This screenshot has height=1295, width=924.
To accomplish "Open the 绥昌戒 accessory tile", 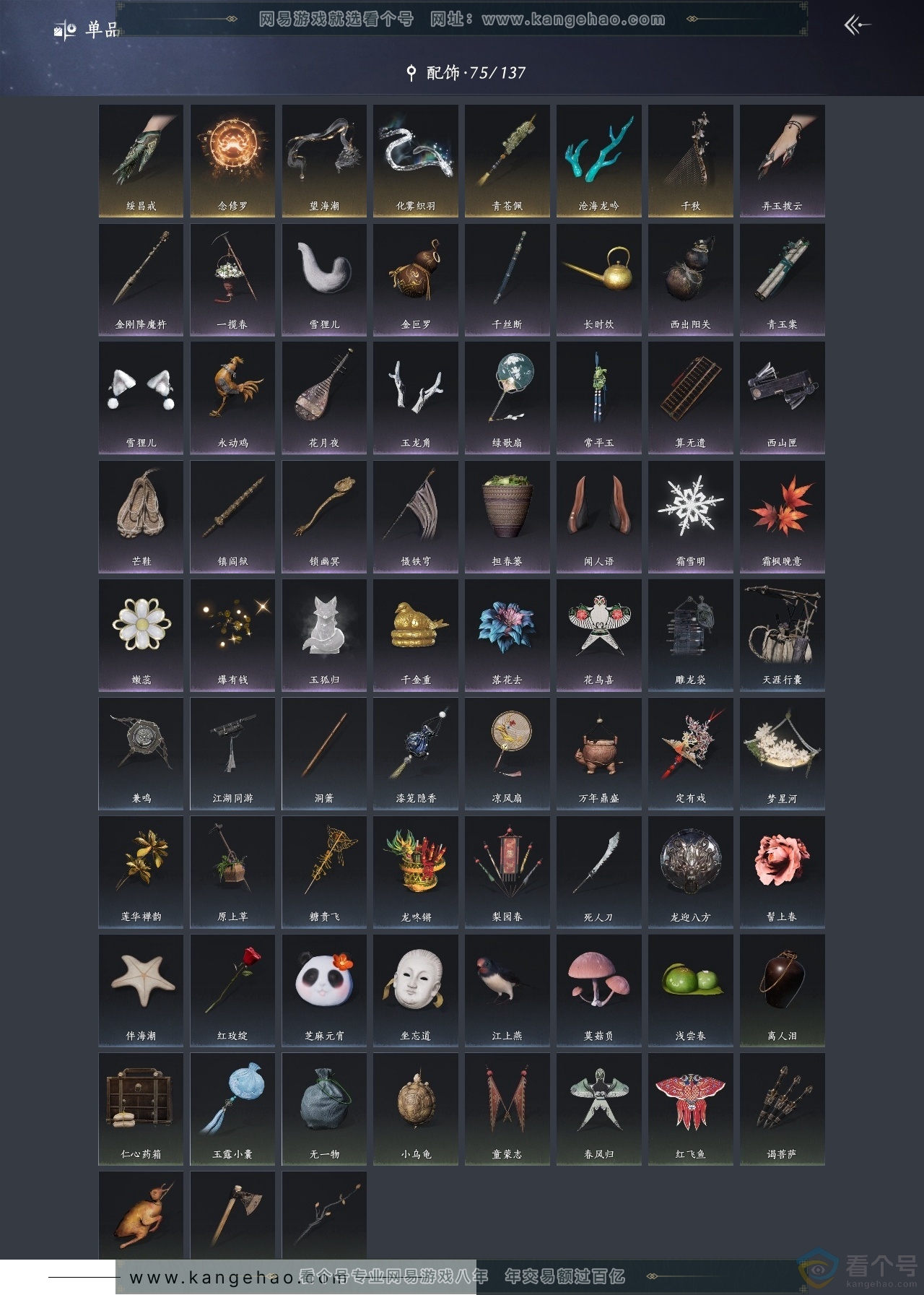I will [x=141, y=160].
